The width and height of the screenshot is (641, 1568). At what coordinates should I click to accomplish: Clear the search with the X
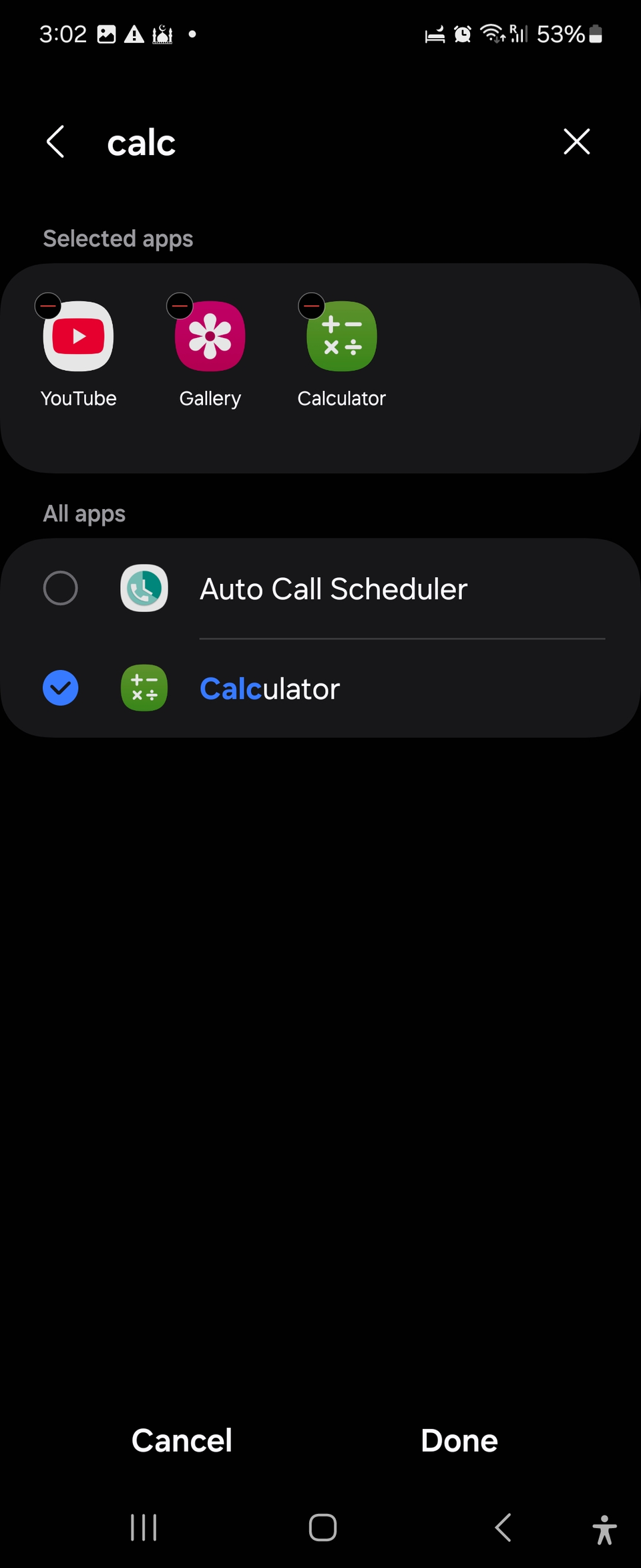pos(576,142)
